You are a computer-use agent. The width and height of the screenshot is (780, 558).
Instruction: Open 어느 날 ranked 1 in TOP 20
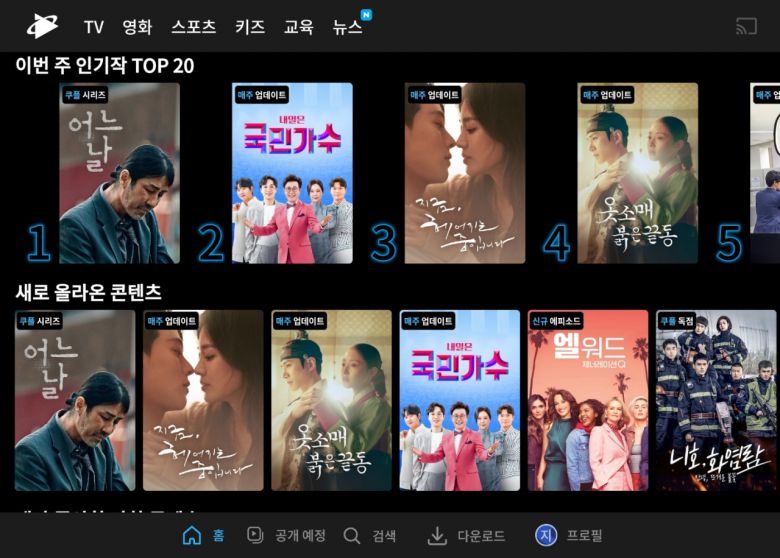[x=119, y=173]
